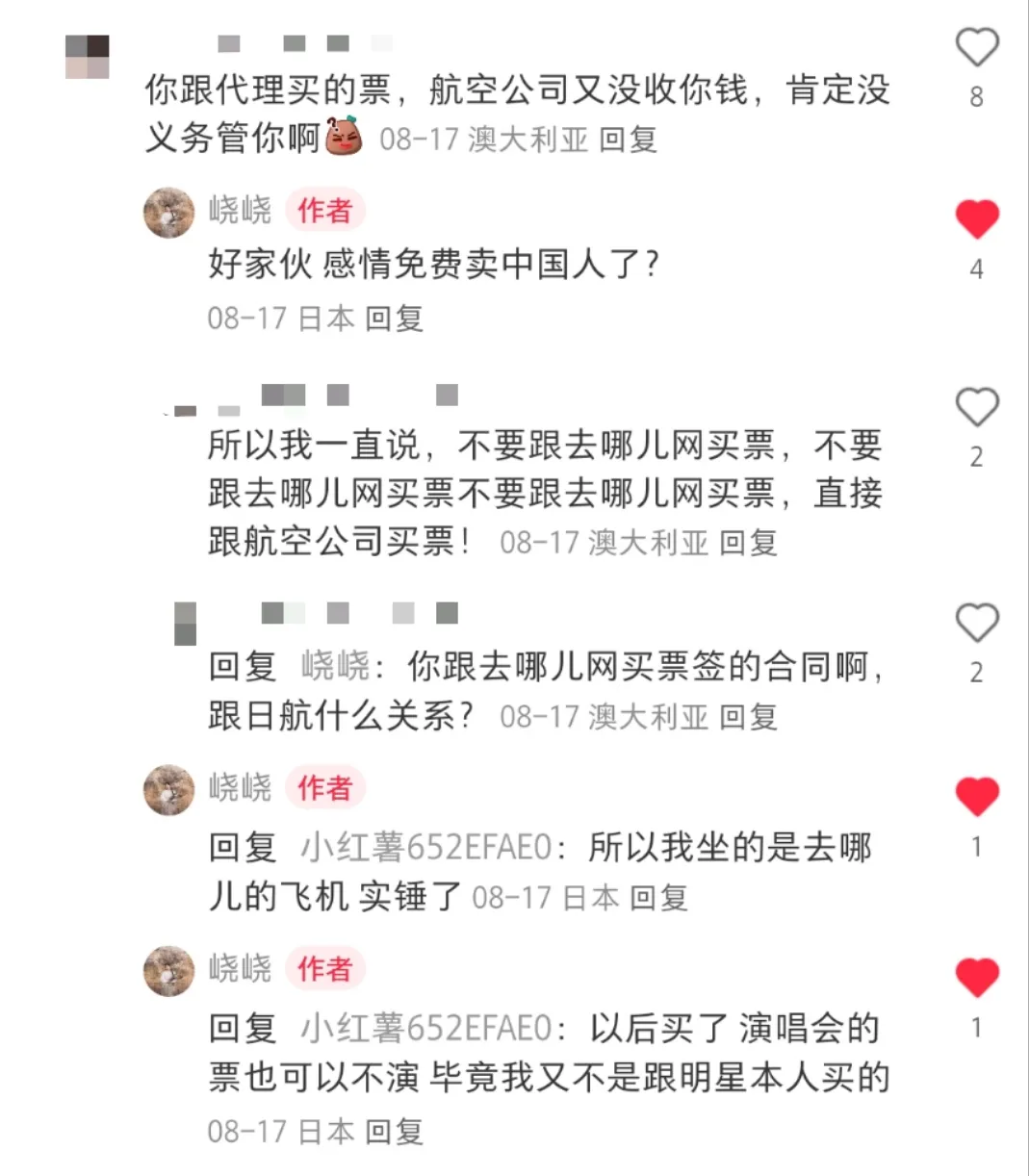1029x1176 pixels.
Task: Reply to comment 直接跟航空公司买票
Action: click(748, 543)
